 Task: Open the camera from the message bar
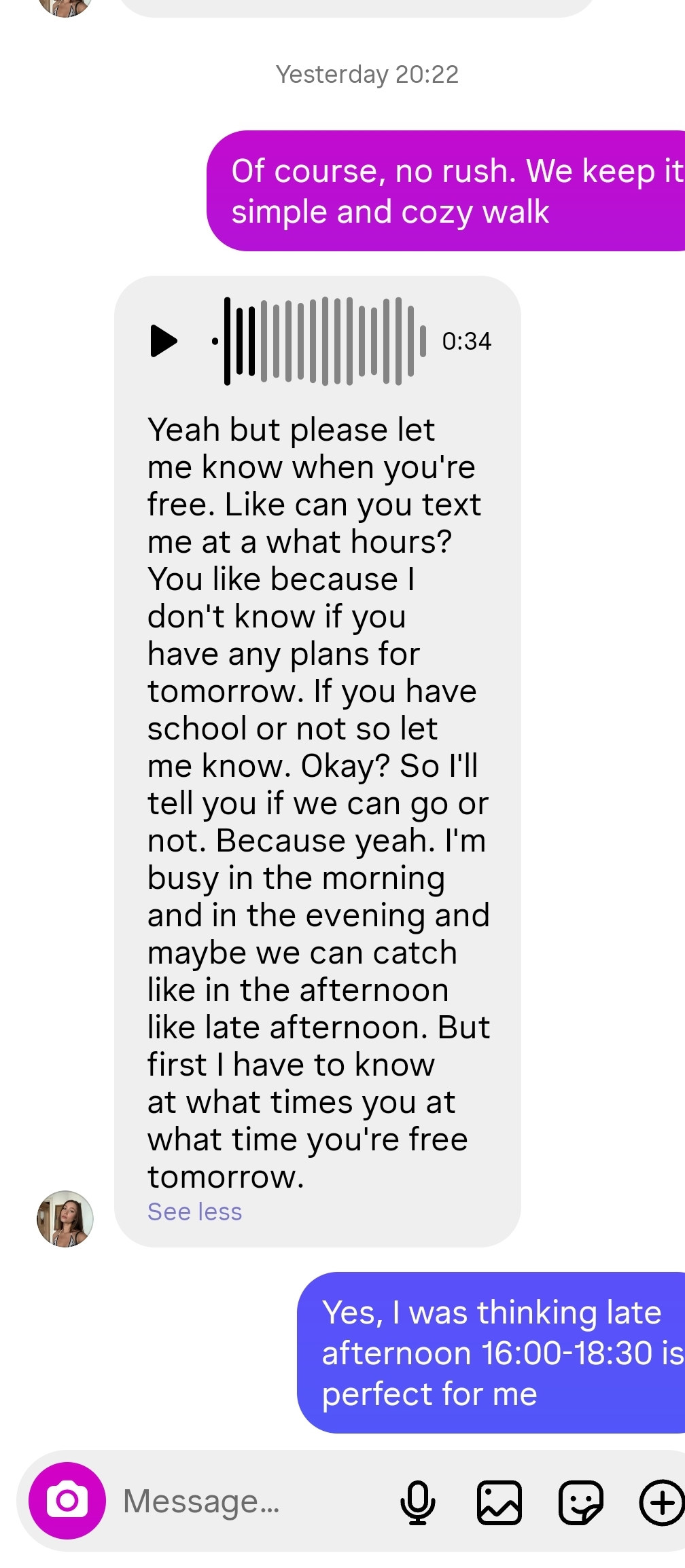click(67, 1501)
